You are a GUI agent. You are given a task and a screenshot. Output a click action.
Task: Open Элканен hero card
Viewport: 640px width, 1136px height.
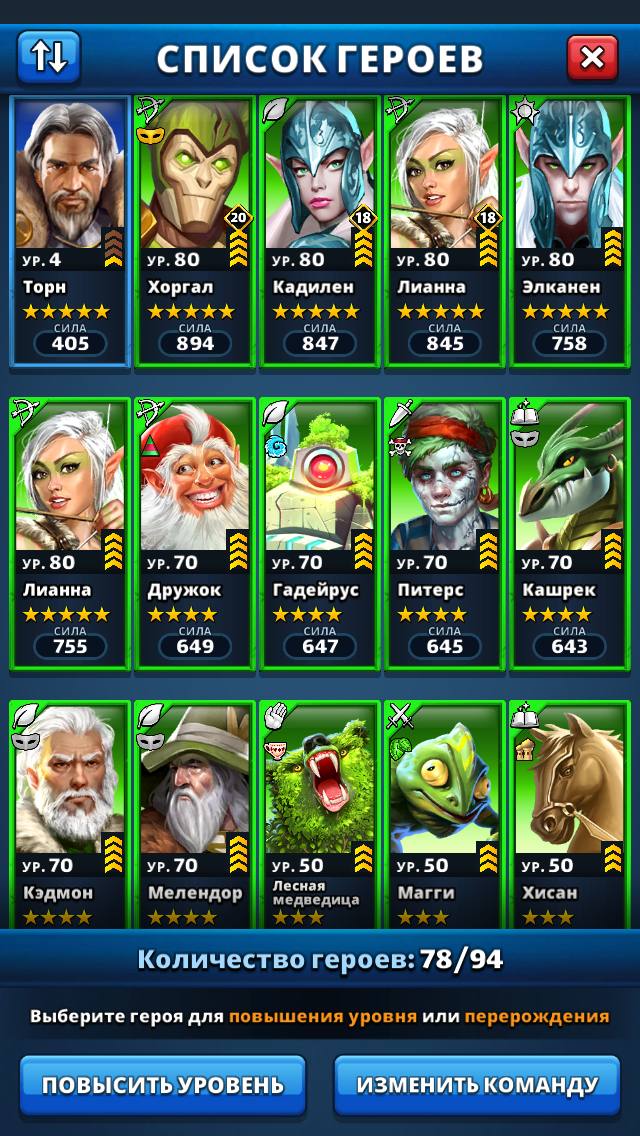click(570, 230)
